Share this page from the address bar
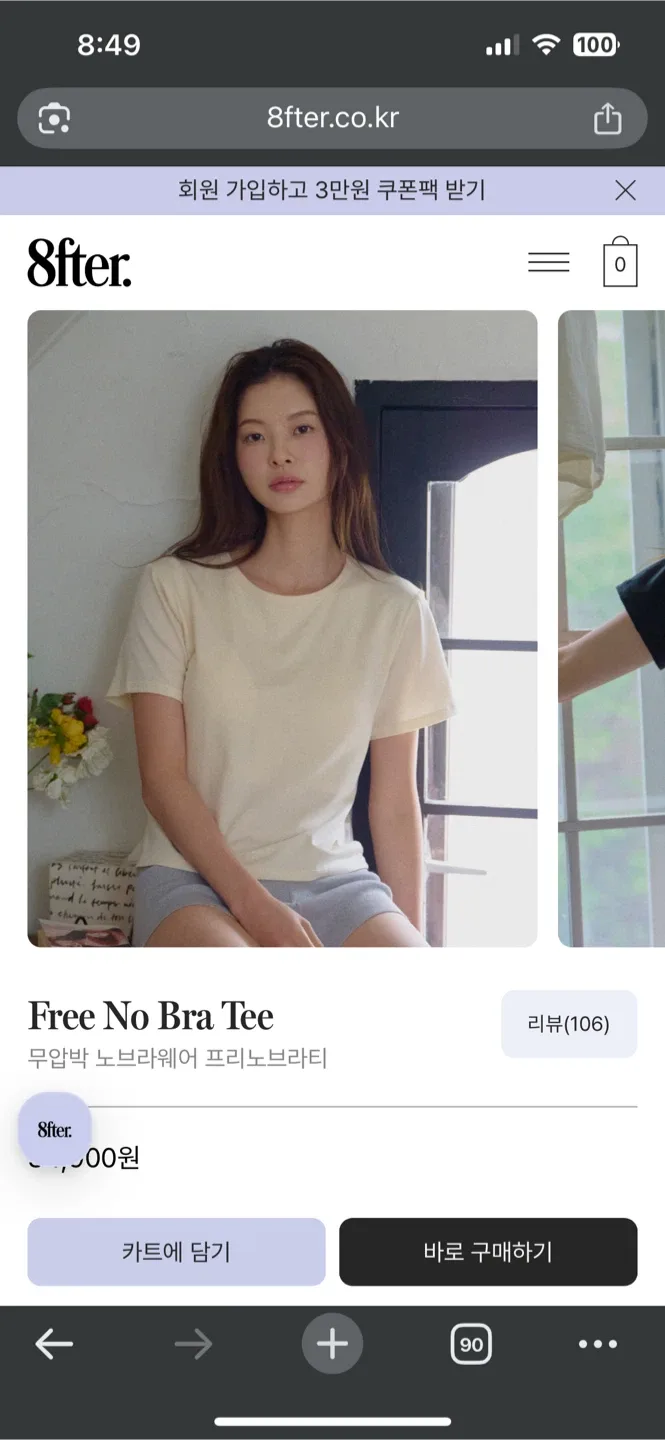The height and width of the screenshot is (1440, 665). (607, 119)
